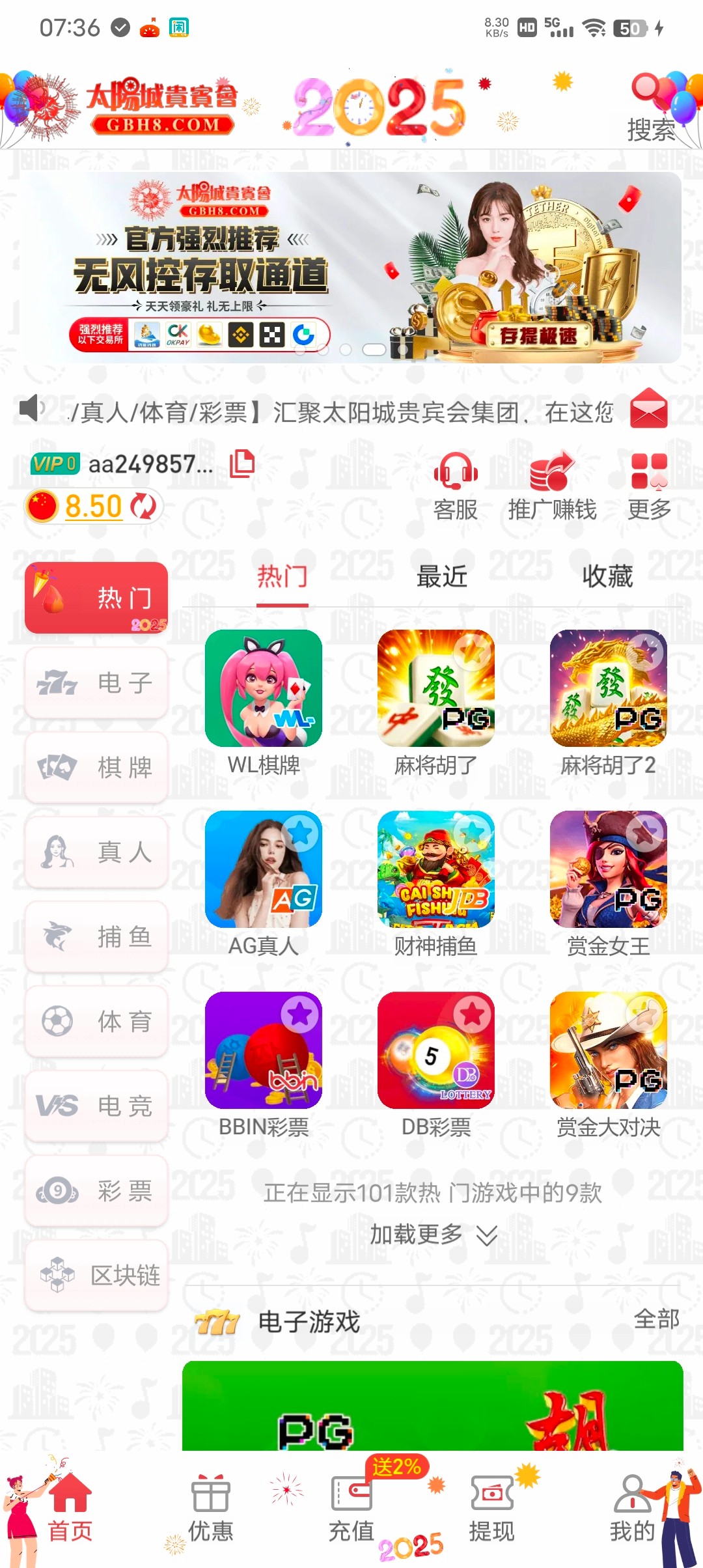Copy the username aa249857
Viewport: 703px width, 1568px height.
241,464
